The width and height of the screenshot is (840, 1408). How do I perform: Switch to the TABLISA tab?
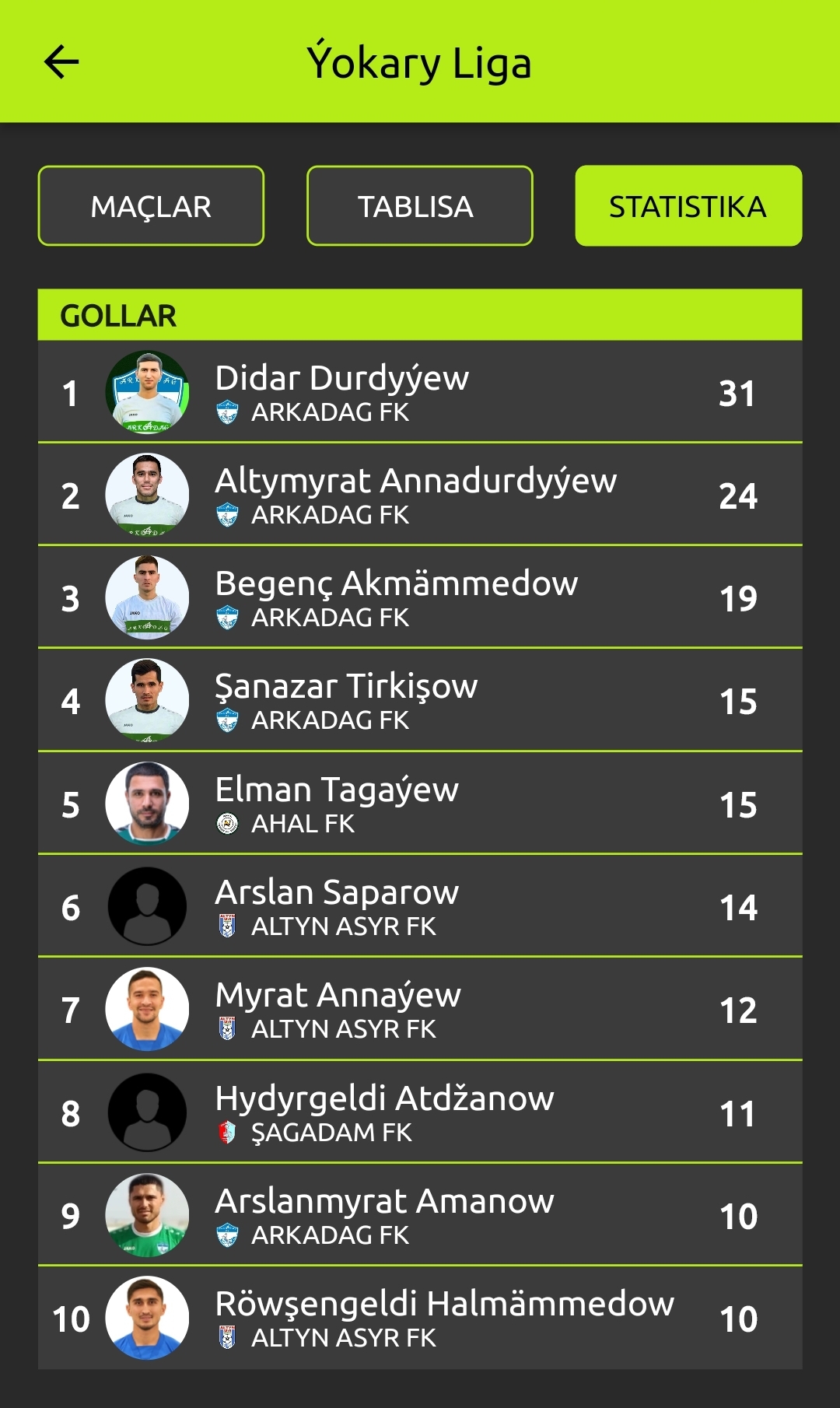pyautogui.click(x=420, y=206)
